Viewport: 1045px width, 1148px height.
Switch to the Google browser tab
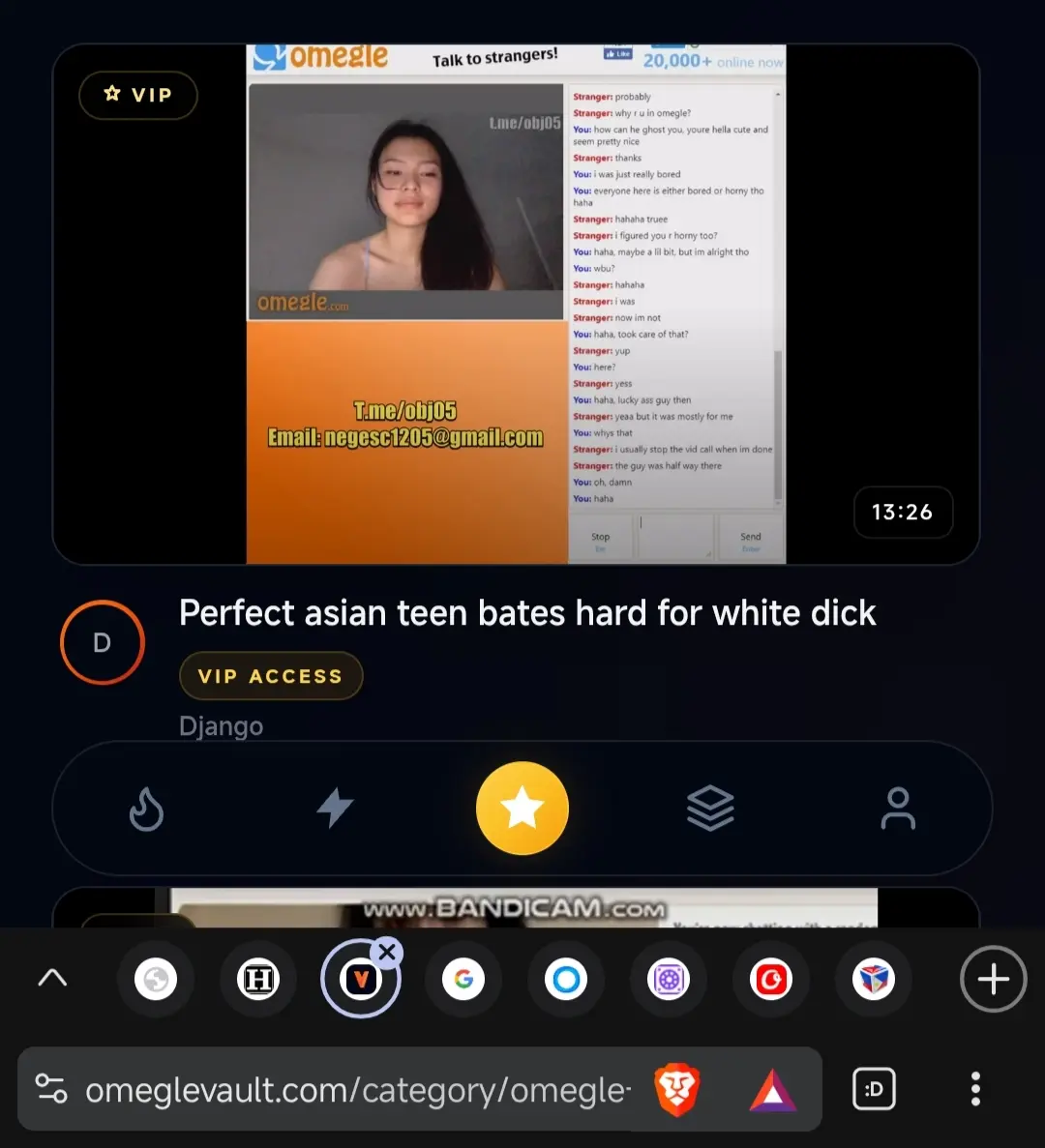pos(463,979)
